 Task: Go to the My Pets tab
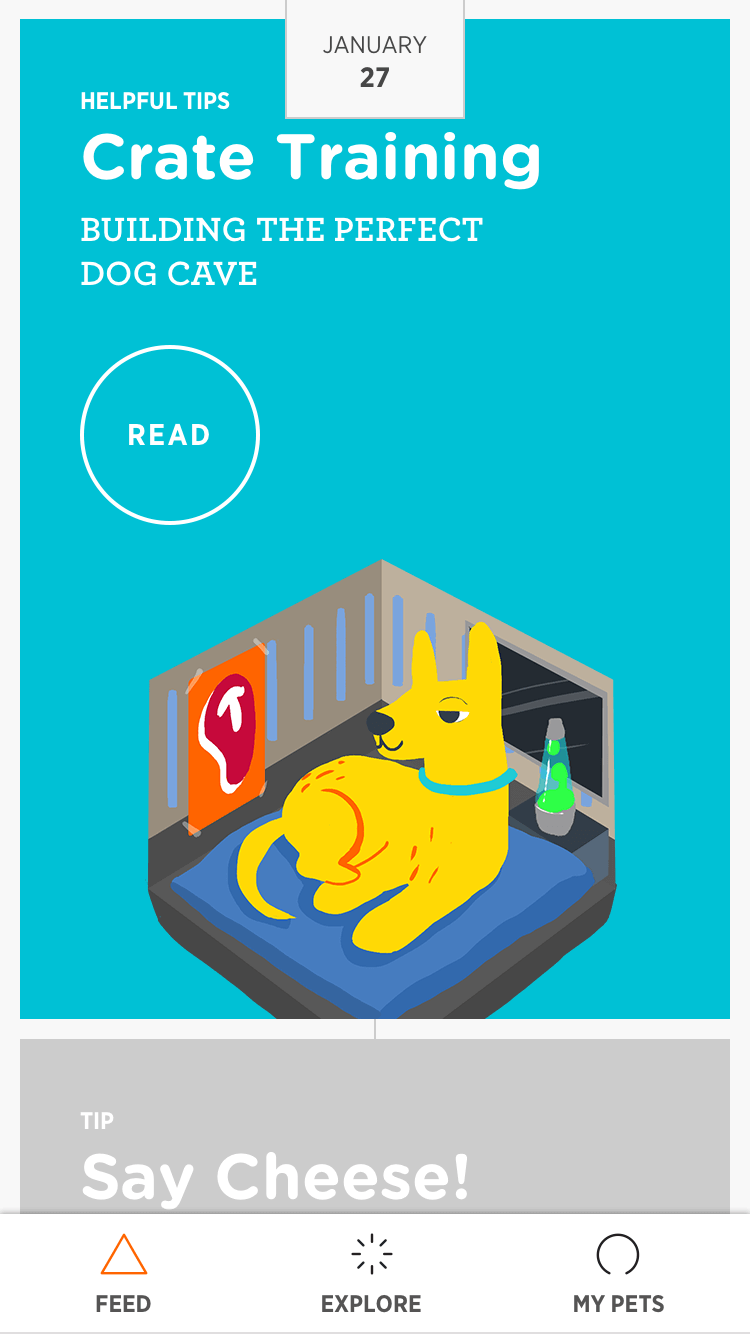[x=618, y=1273]
